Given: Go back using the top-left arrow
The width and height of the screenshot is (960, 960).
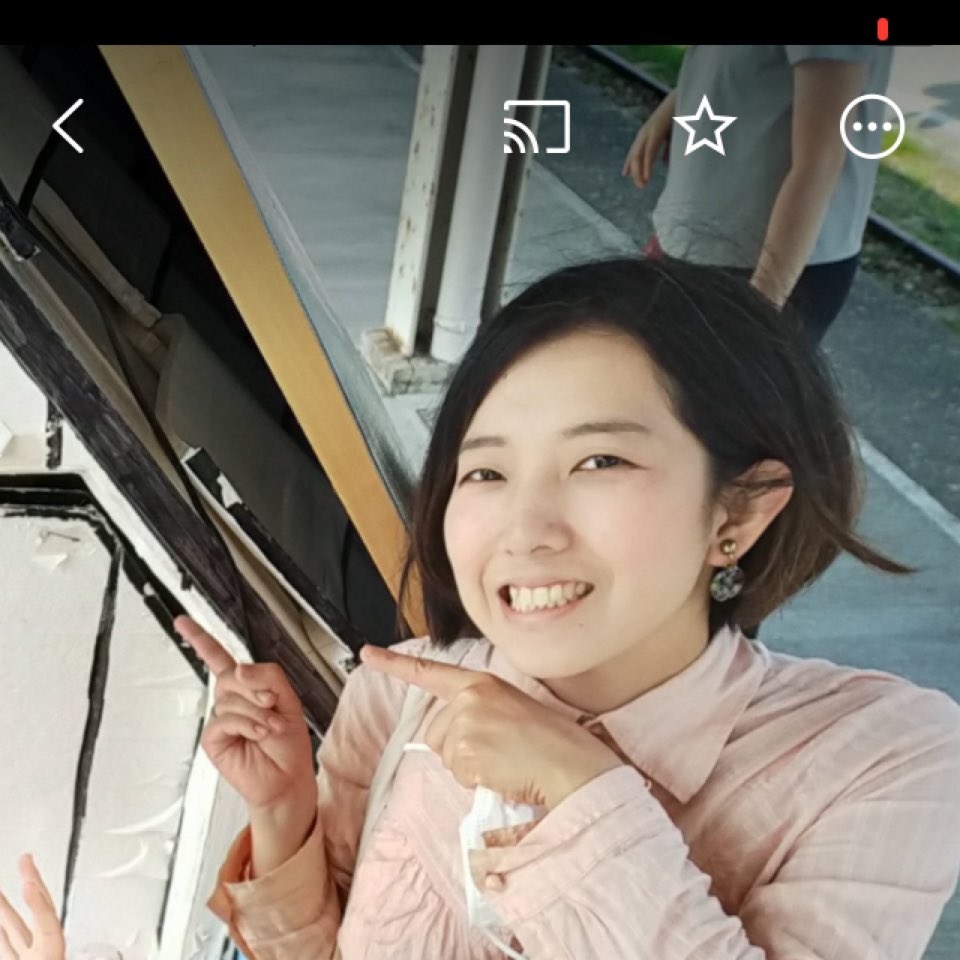Looking at the screenshot, I should pos(68,127).
